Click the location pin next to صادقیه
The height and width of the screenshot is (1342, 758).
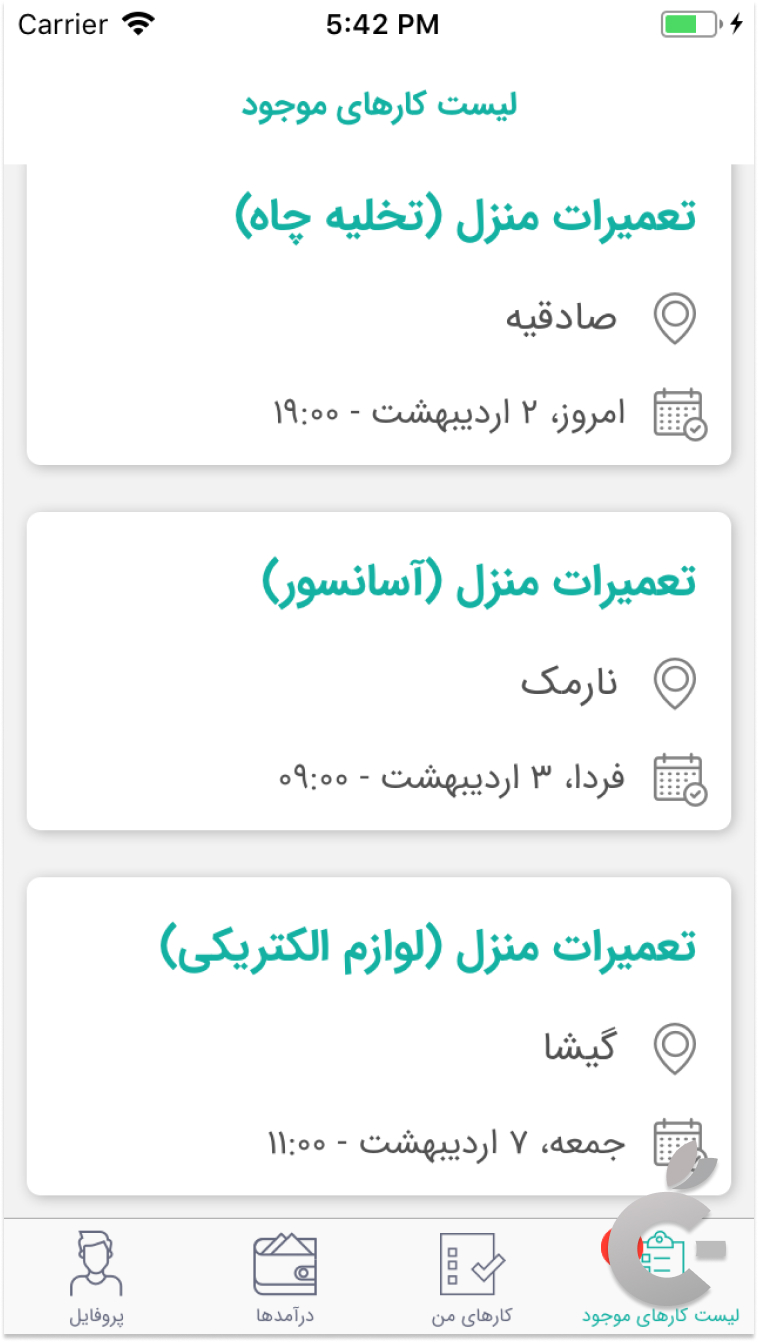tap(674, 318)
